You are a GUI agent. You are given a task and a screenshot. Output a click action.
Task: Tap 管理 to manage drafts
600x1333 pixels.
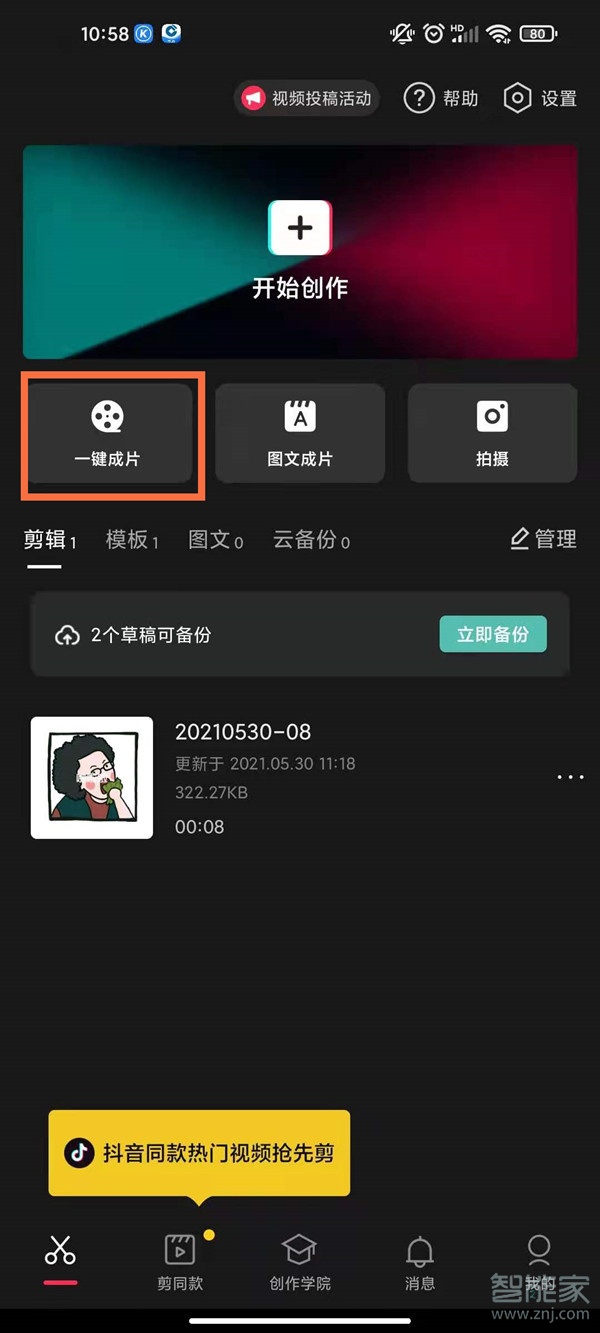pyautogui.click(x=543, y=539)
